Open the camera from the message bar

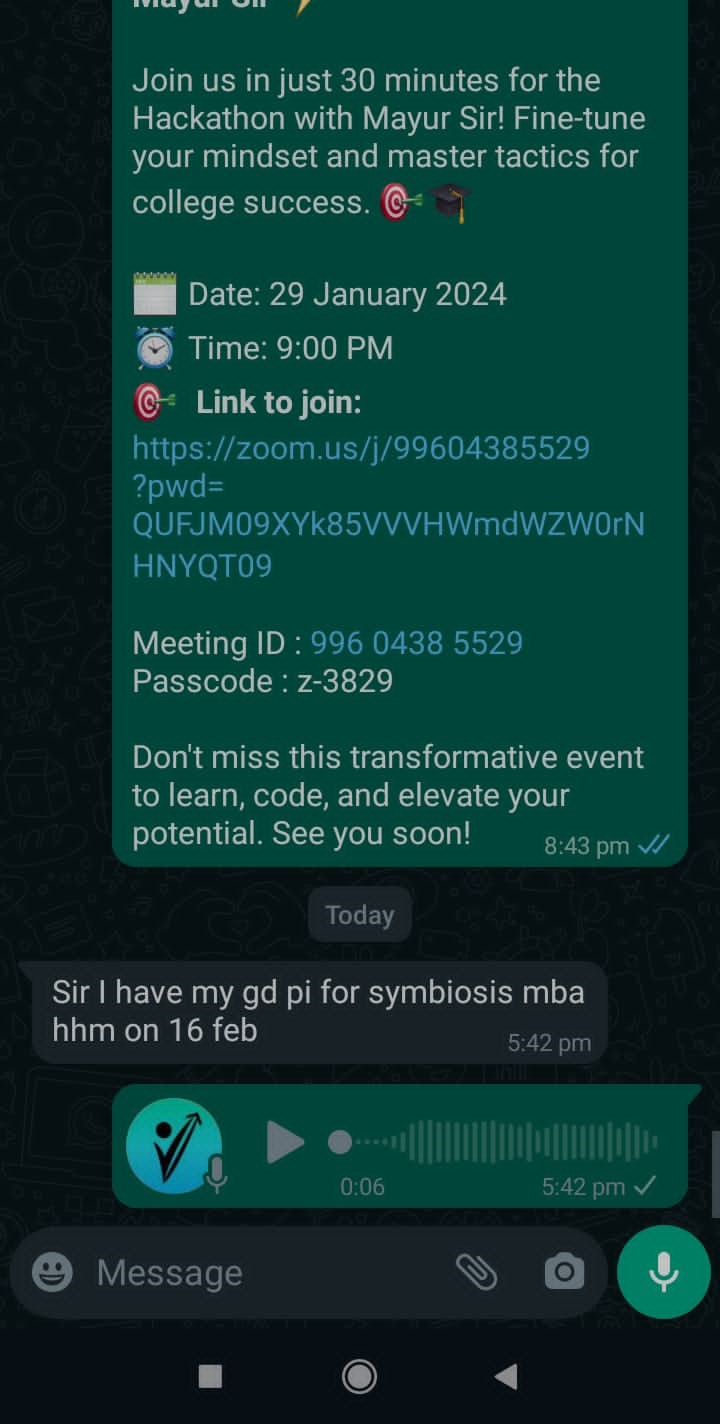point(564,1272)
